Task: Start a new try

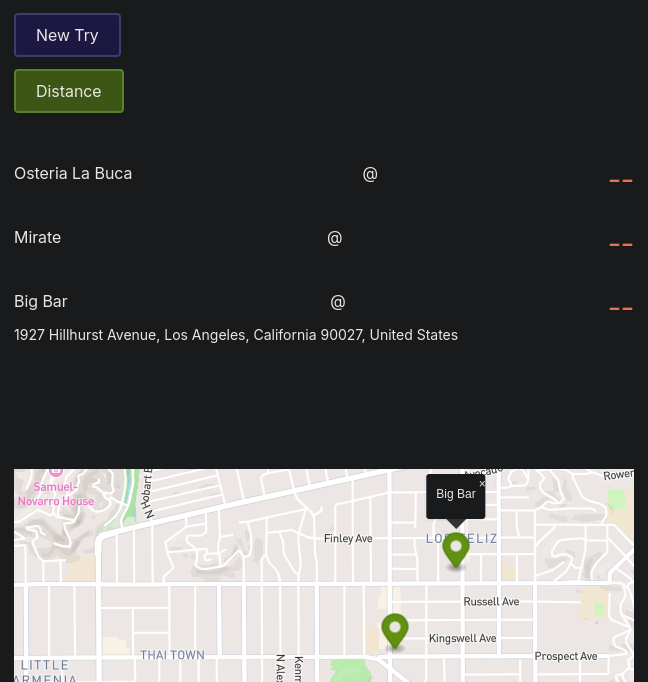Action: pos(67,35)
